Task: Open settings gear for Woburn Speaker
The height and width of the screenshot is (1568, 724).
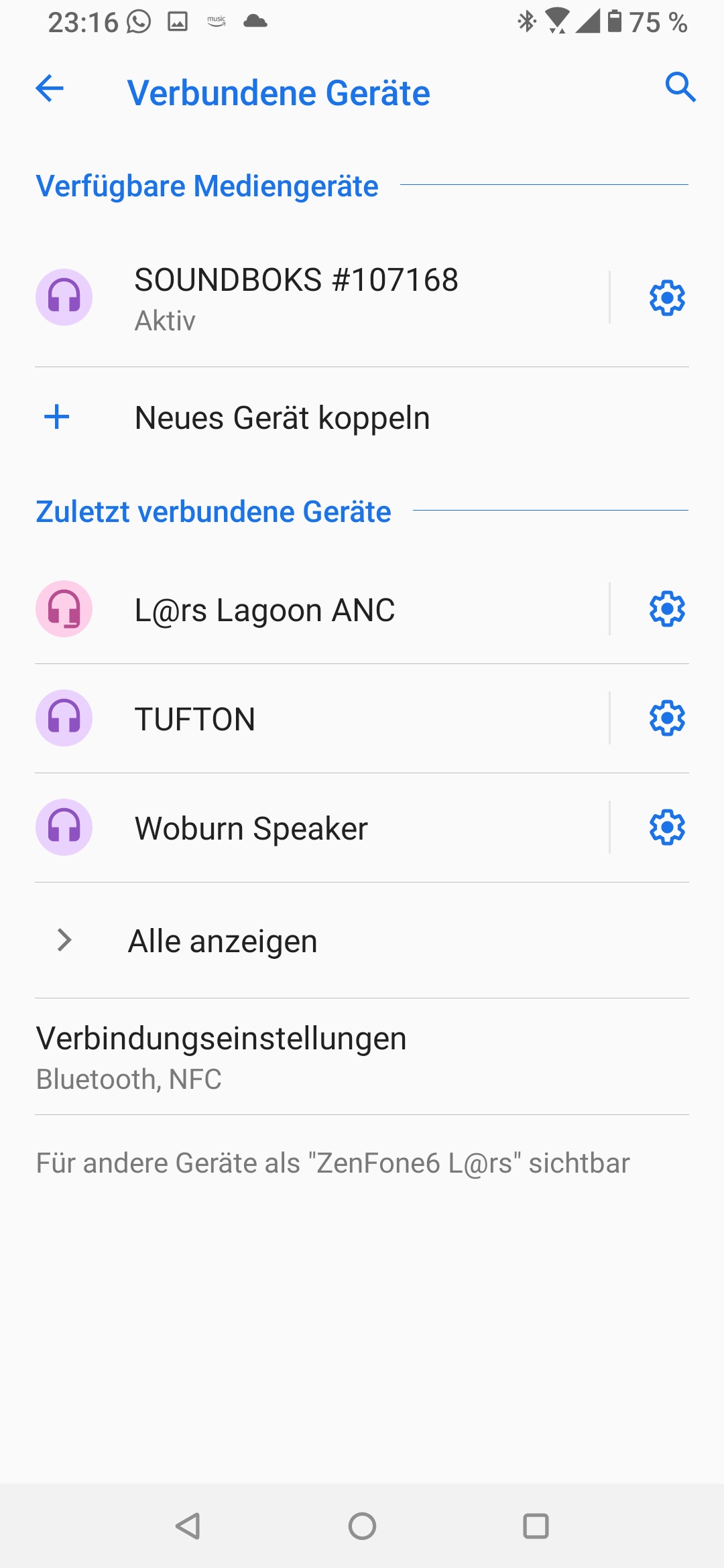Action: tap(667, 828)
